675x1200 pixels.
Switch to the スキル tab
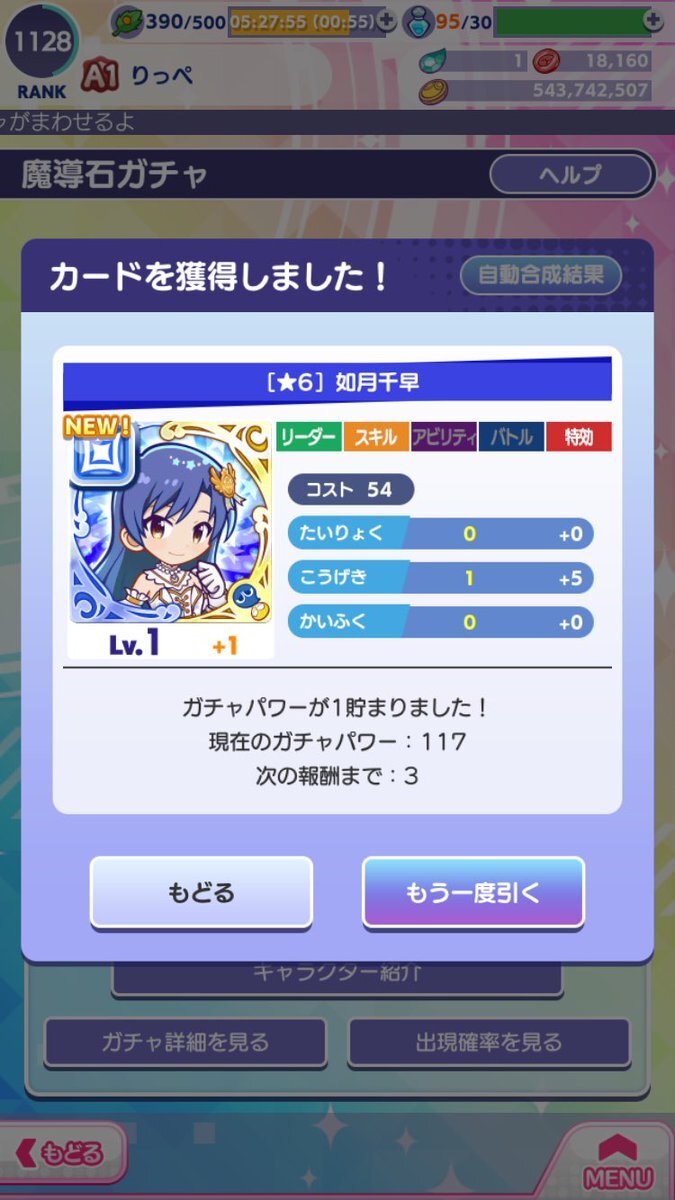[376, 436]
